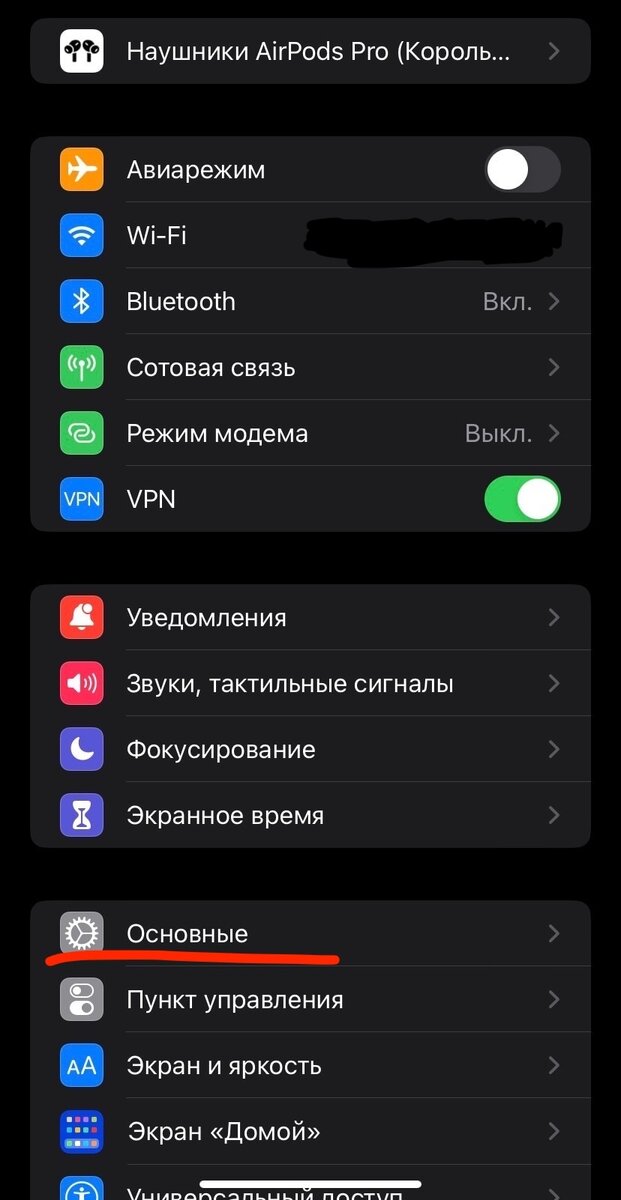Open Режим модема settings
This screenshot has width=621, height=1200.
[310, 434]
